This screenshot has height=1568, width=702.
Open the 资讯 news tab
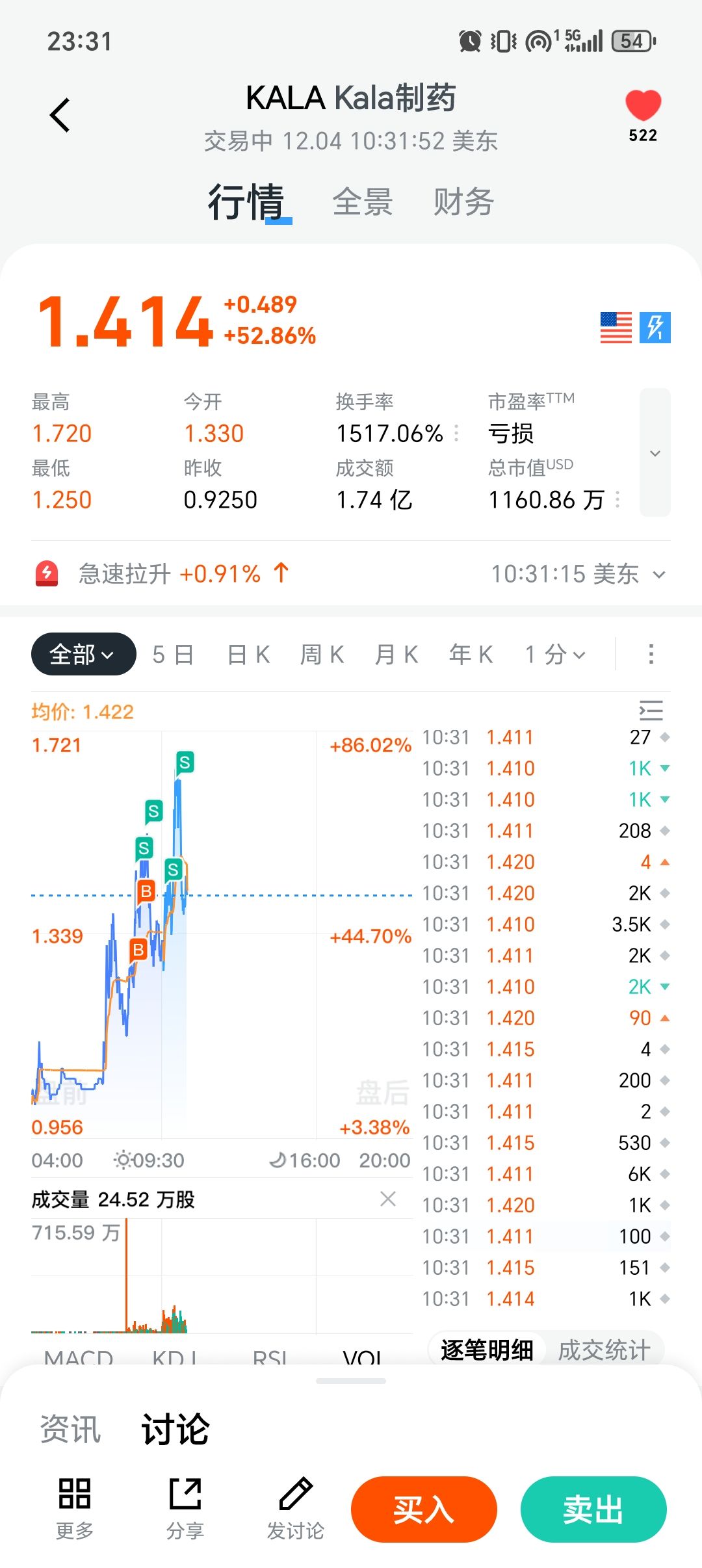[x=70, y=1430]
